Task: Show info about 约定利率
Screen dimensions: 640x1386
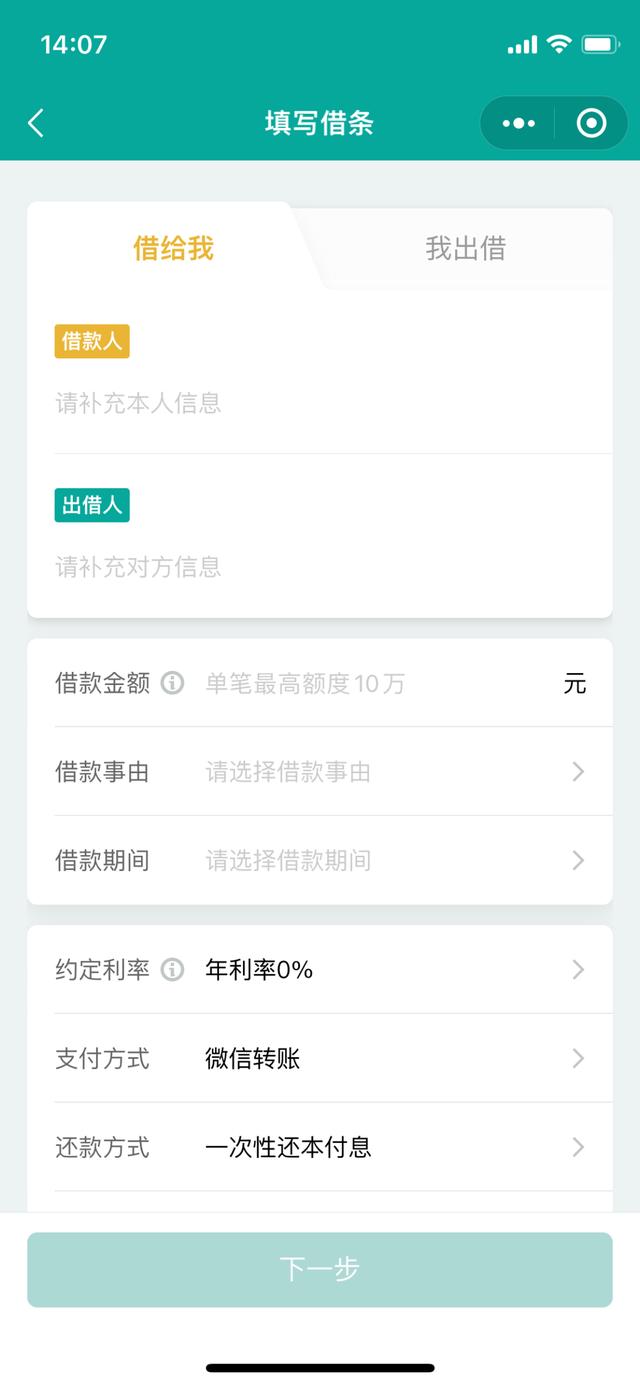Action: (173, 969)
